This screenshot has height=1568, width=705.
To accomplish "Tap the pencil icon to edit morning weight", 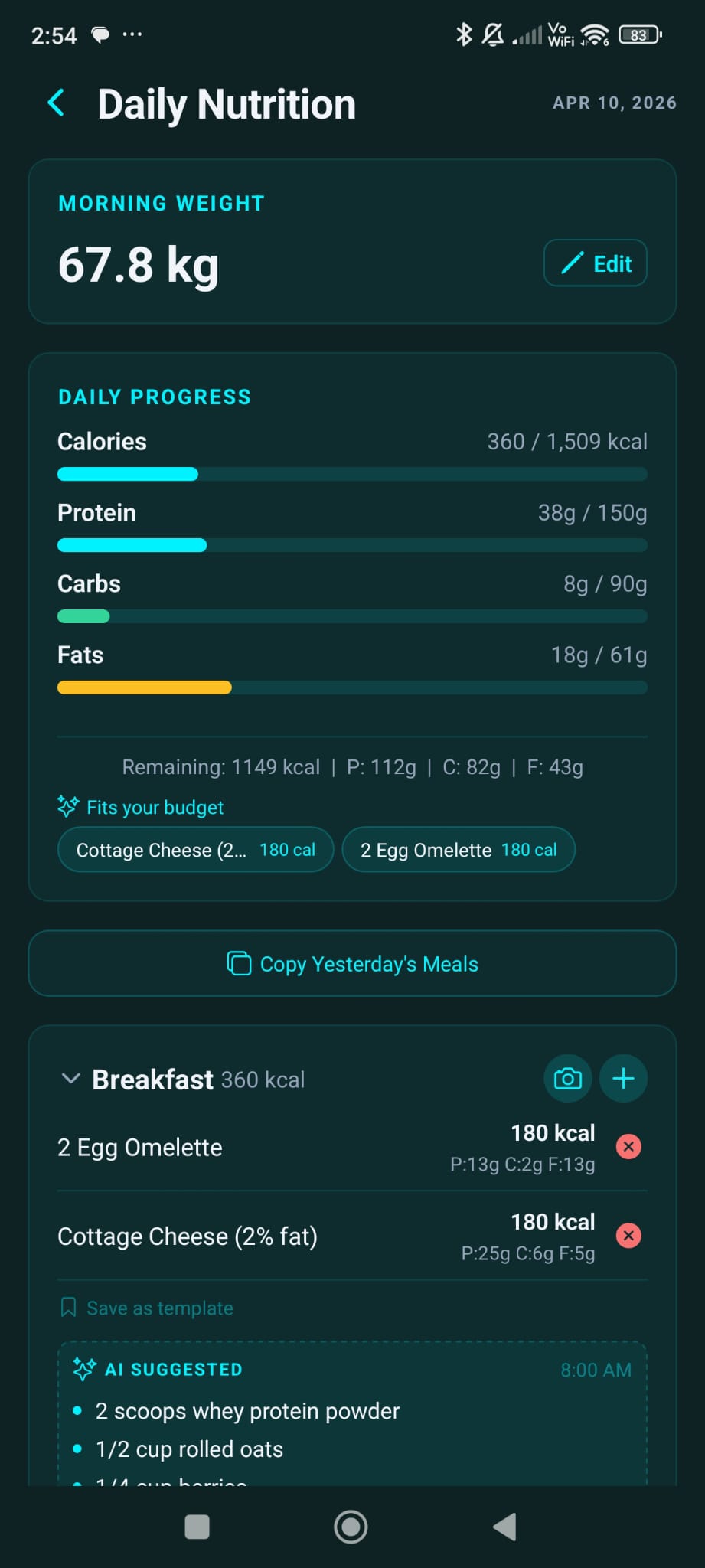I will pyautogui.click(x=571, y=263).
